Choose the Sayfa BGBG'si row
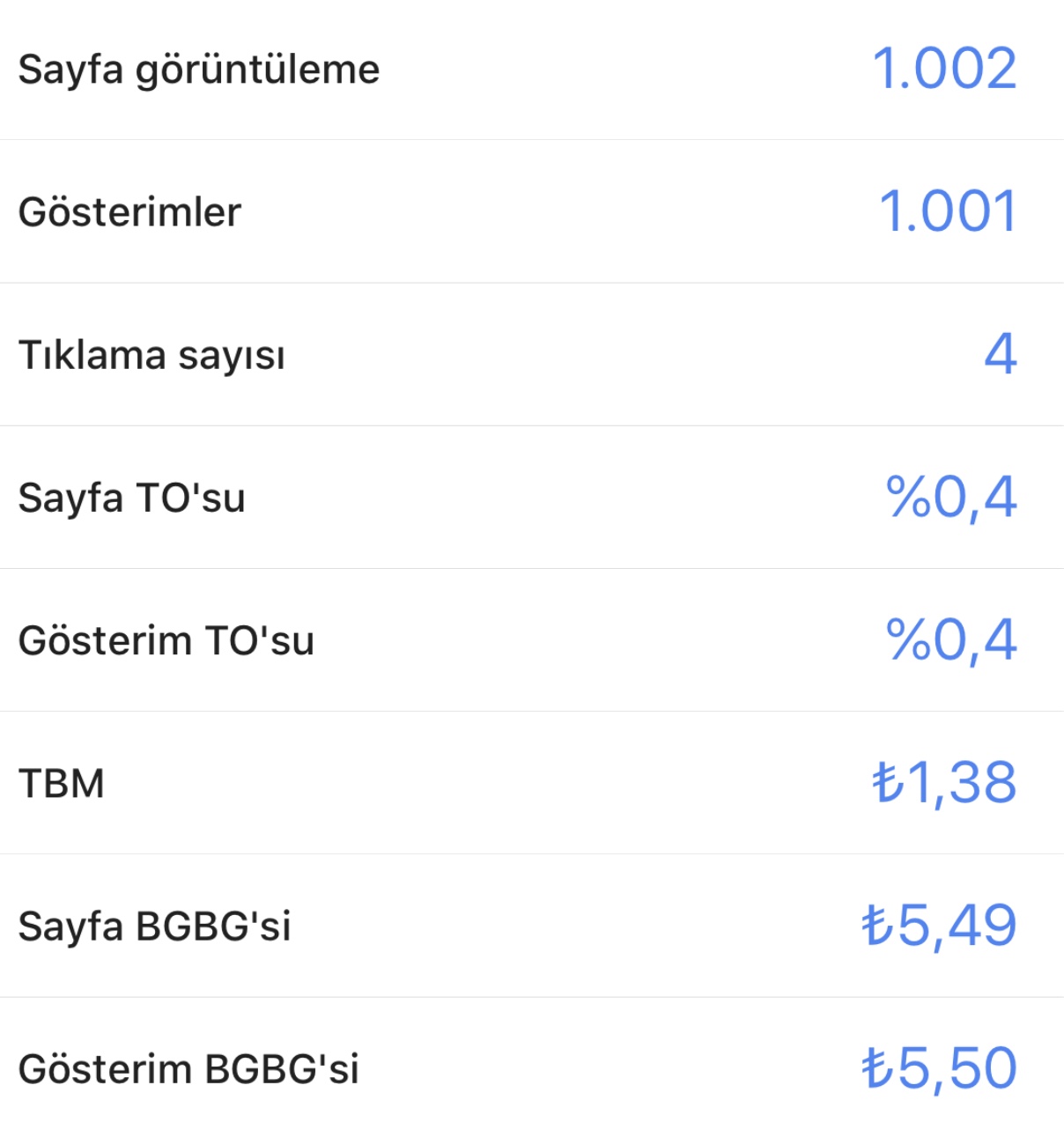 [x=532, y=926]
